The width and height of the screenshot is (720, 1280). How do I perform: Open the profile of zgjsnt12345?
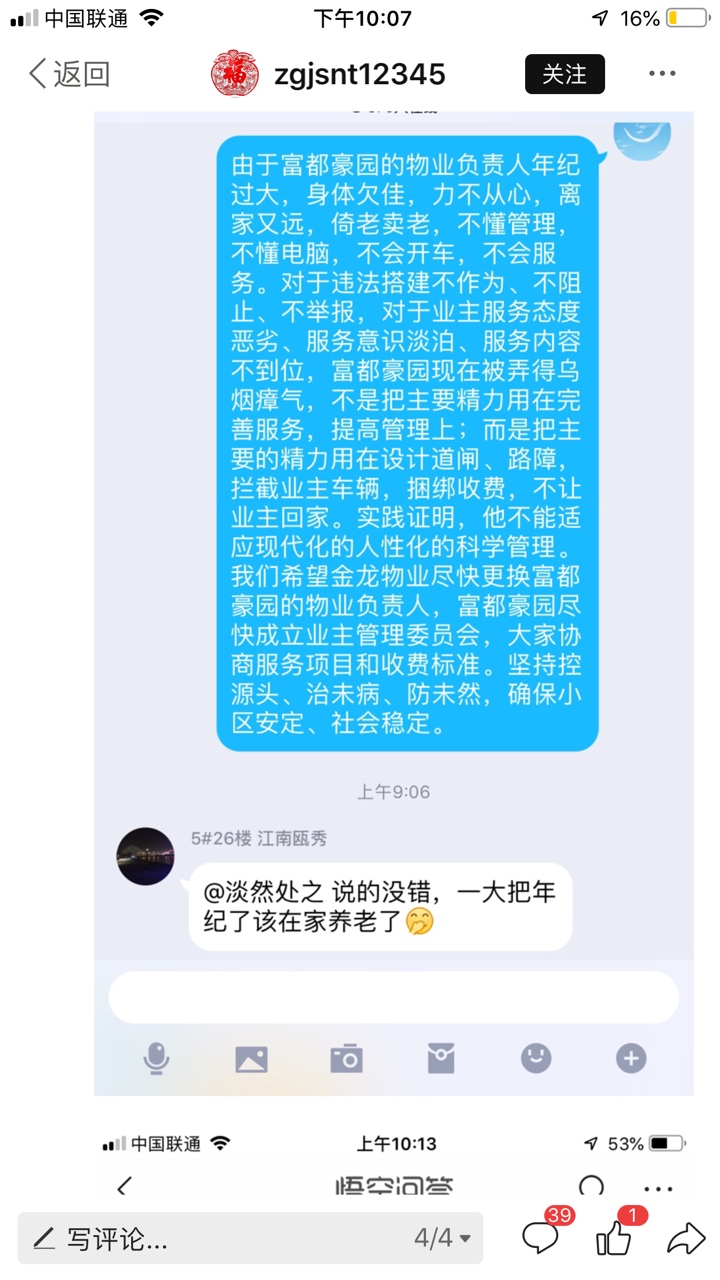(360, 75)
